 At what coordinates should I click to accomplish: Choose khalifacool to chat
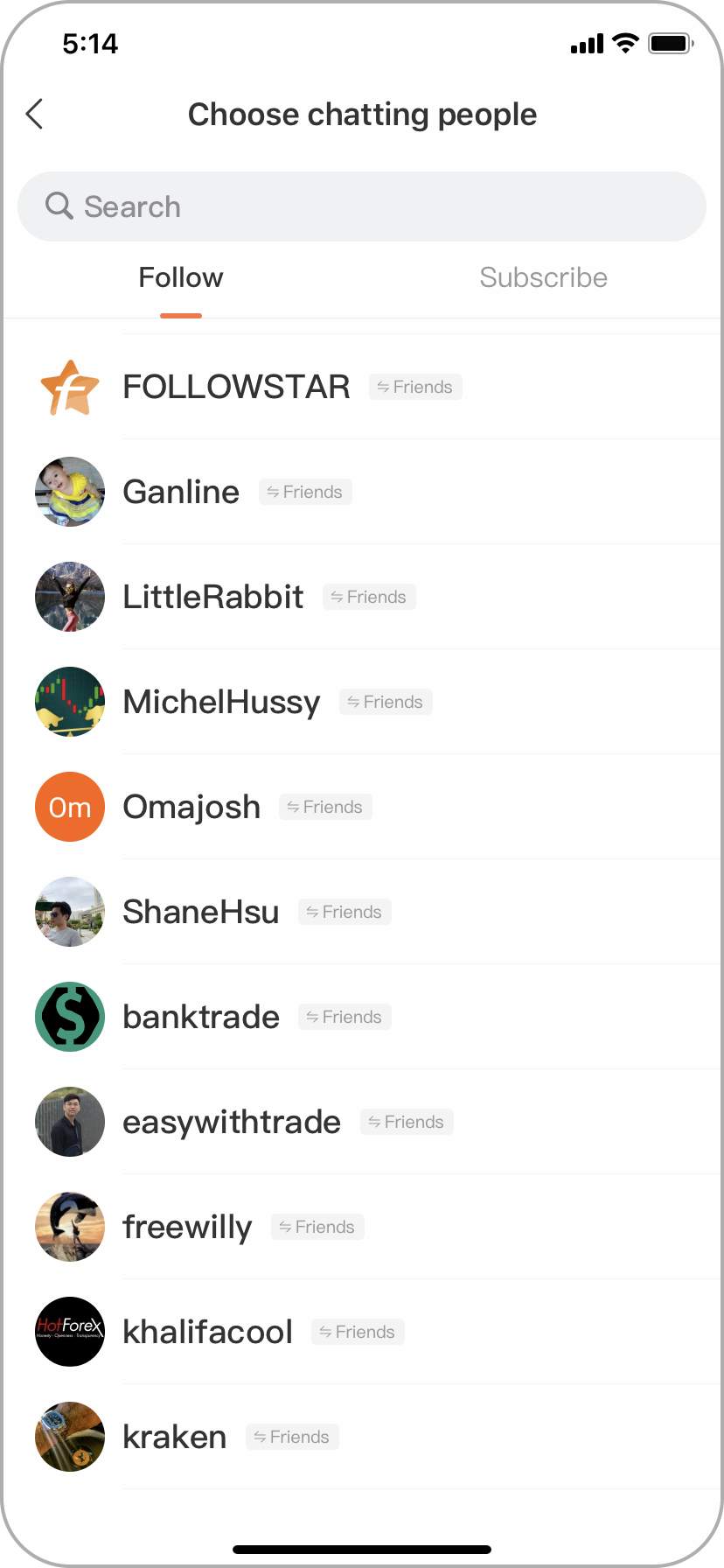click(x=207, y=1332)
